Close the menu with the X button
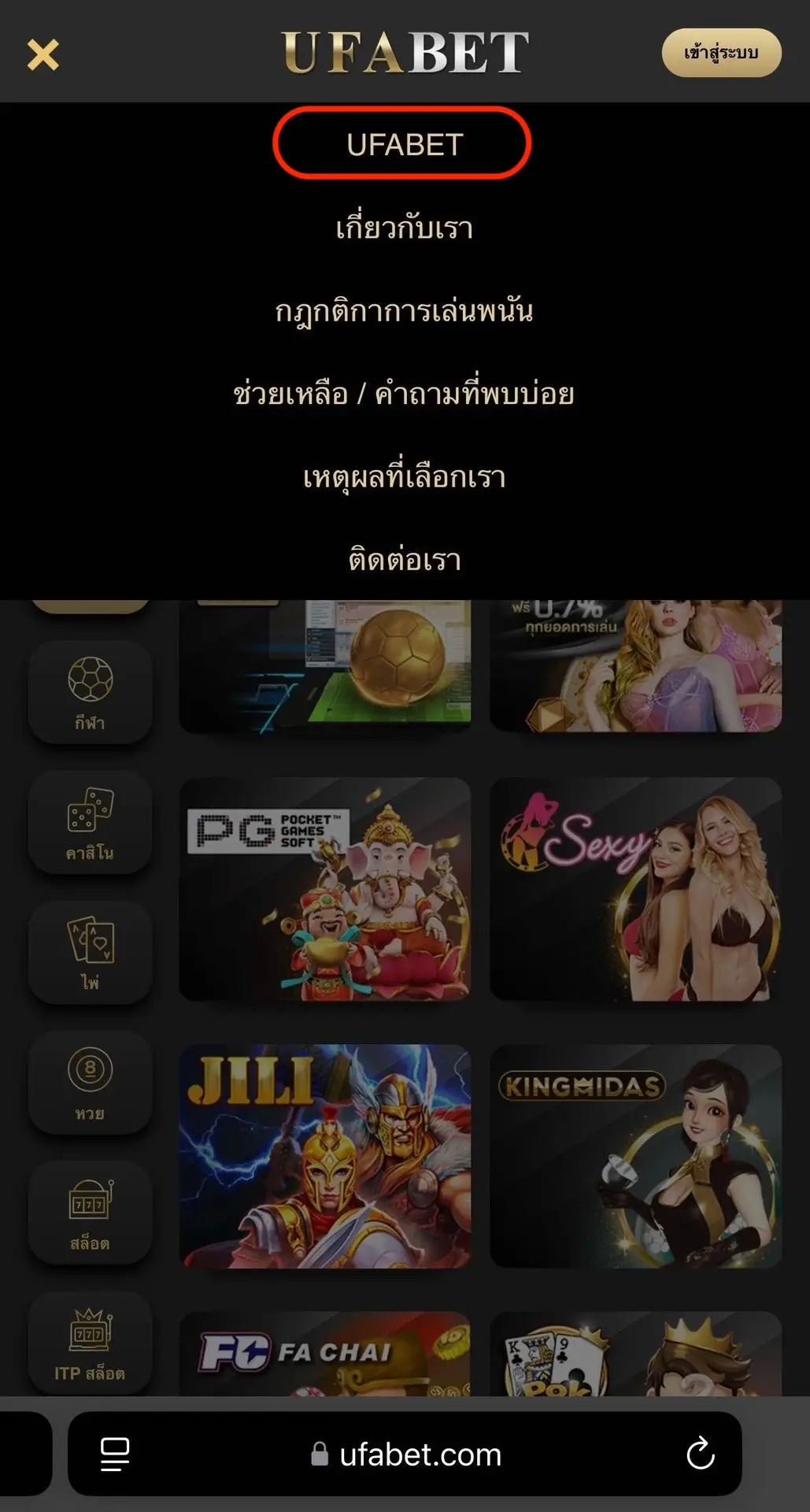 pos(43,54)
